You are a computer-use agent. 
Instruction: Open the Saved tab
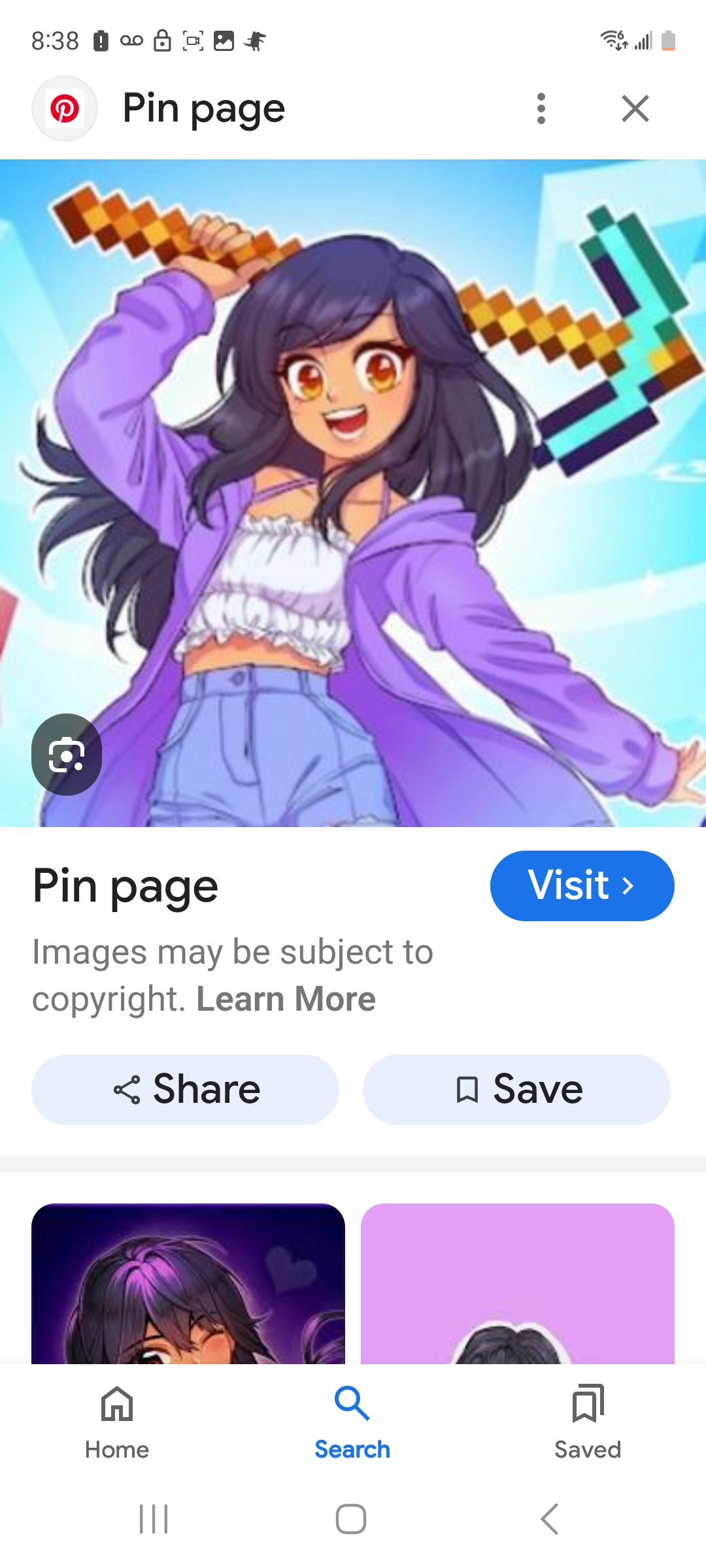click(x=588, y=1422)
